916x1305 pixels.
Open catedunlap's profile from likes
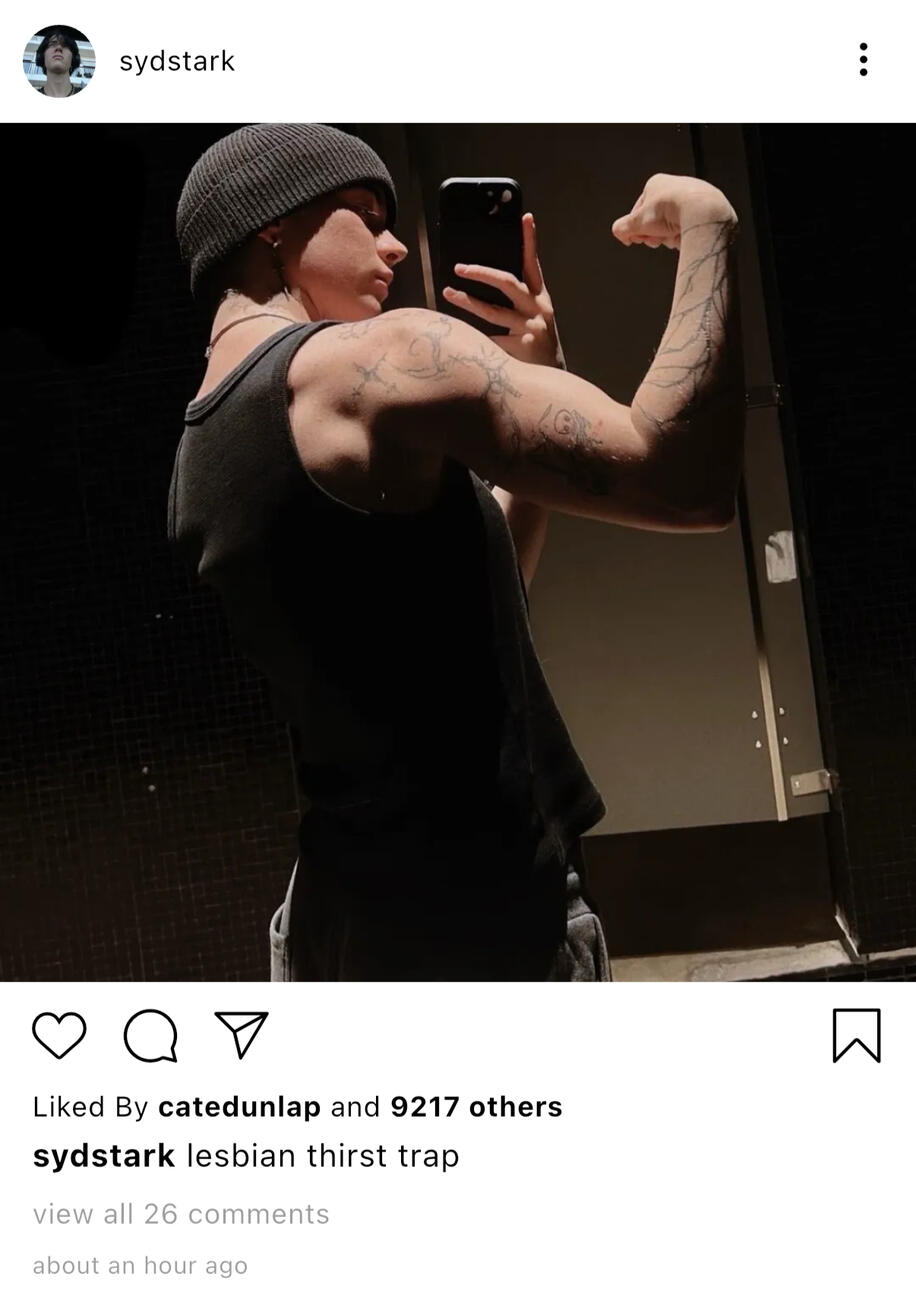[x=239, y=1107]
